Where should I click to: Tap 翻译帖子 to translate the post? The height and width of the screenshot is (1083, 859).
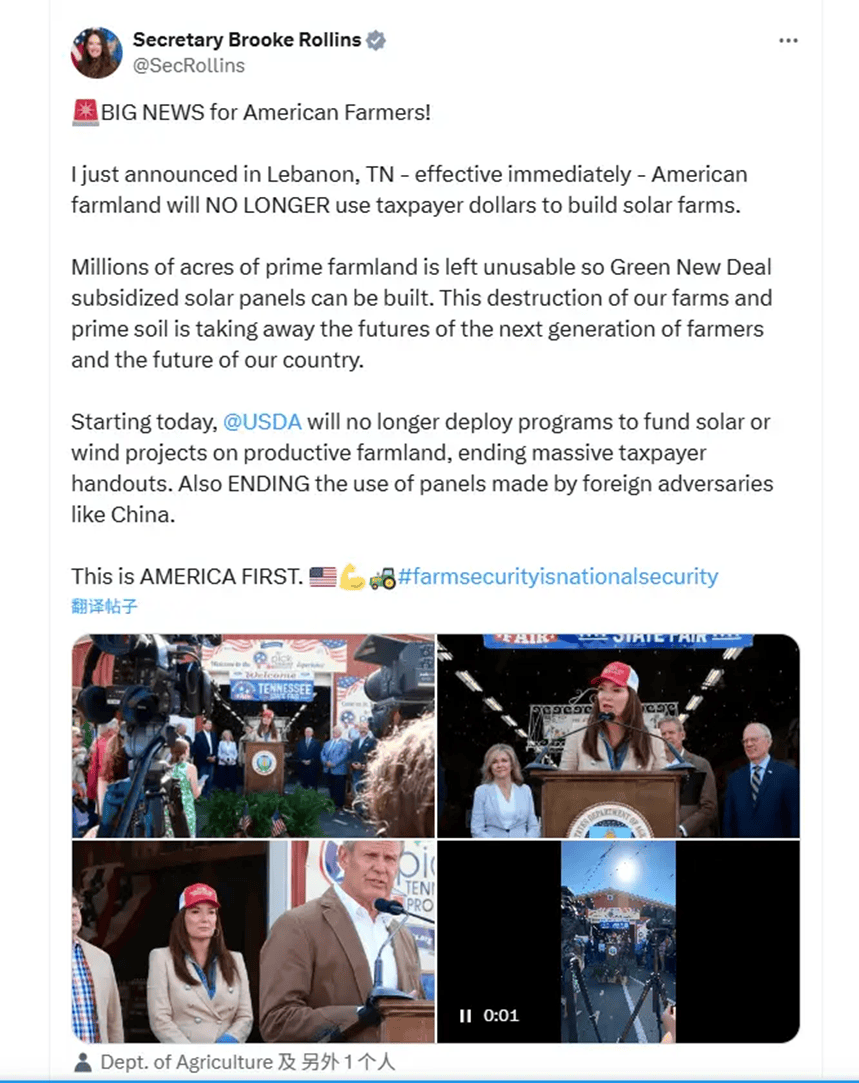[104, 605]
